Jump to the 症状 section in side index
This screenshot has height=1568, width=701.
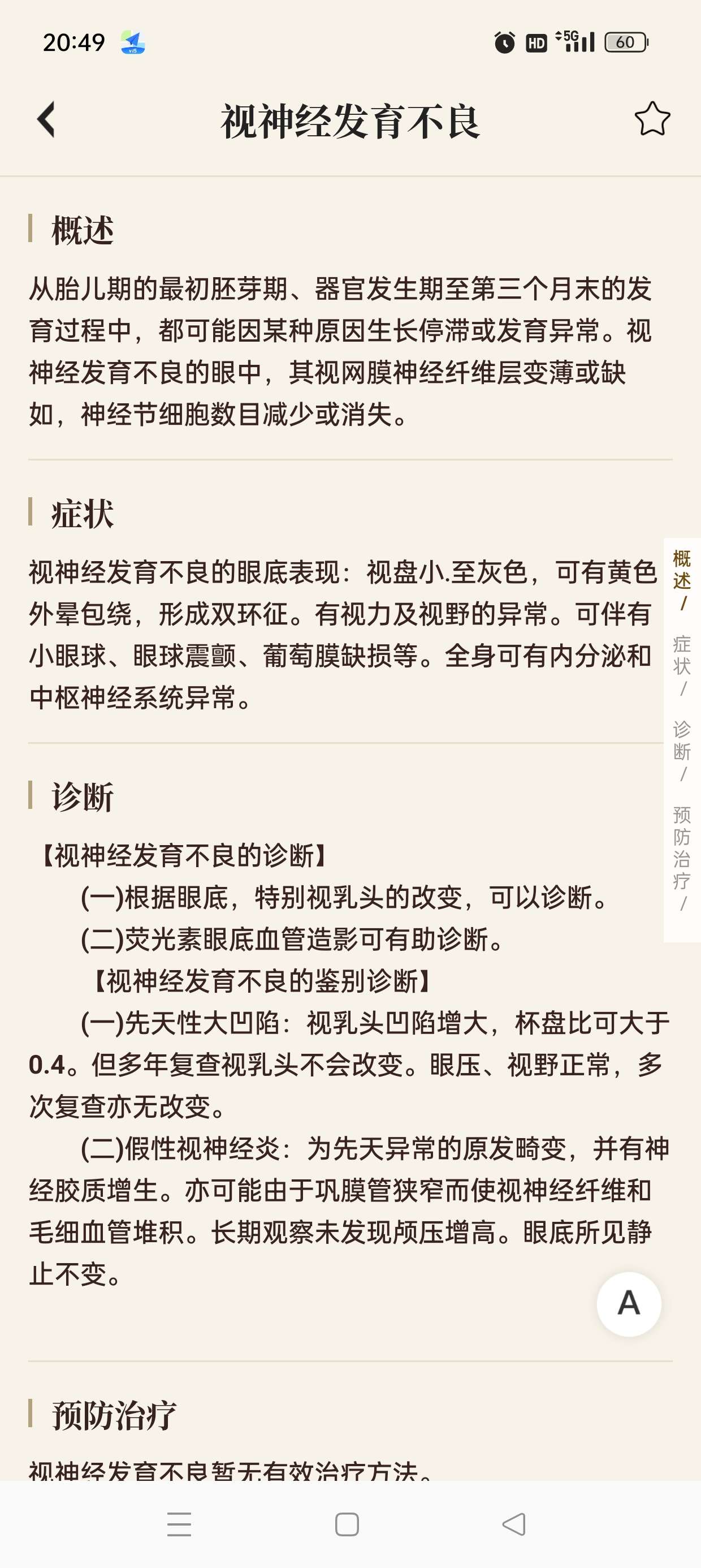[682, 655]
